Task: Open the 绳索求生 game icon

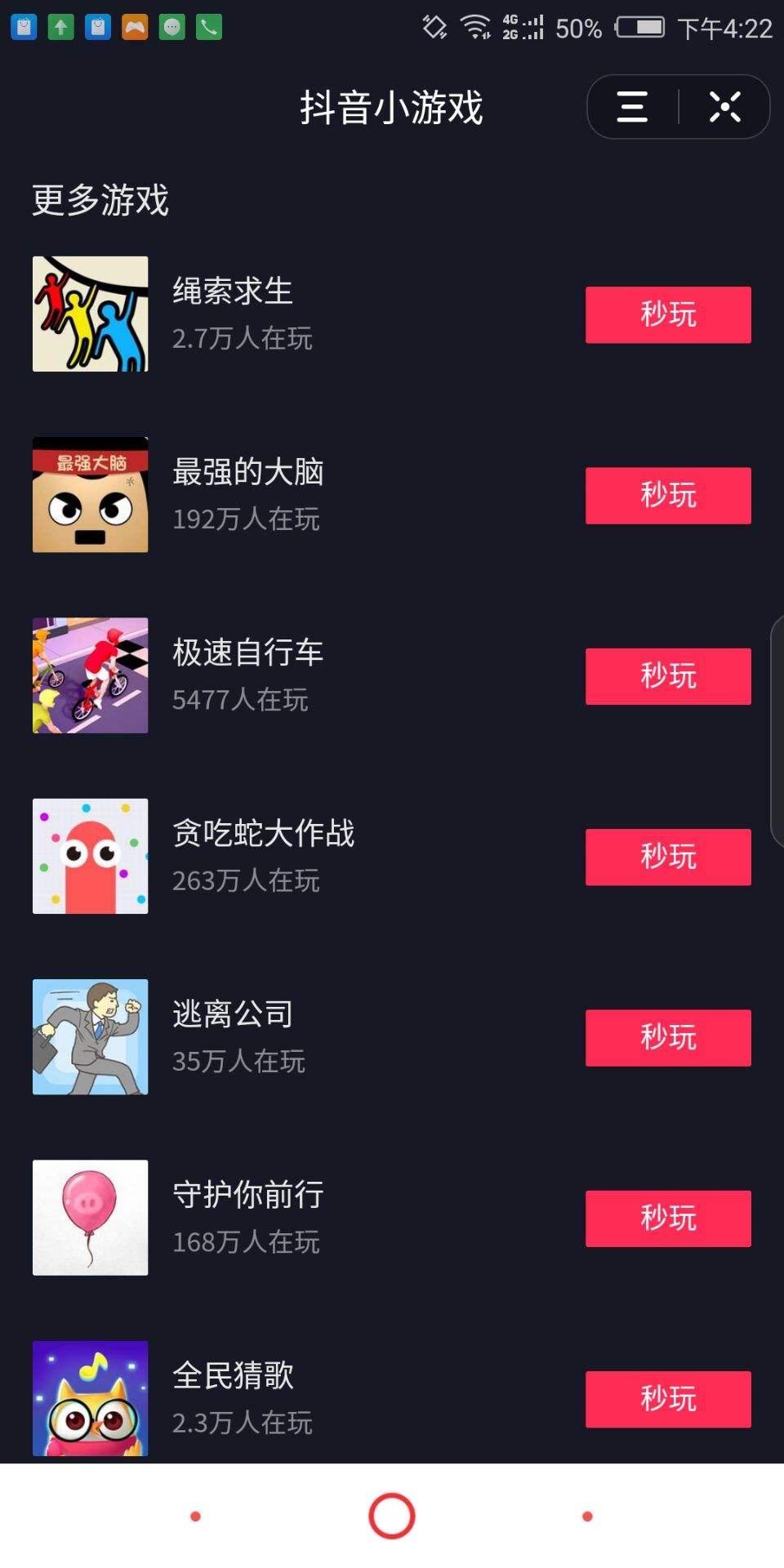Action: coord(91,314)
